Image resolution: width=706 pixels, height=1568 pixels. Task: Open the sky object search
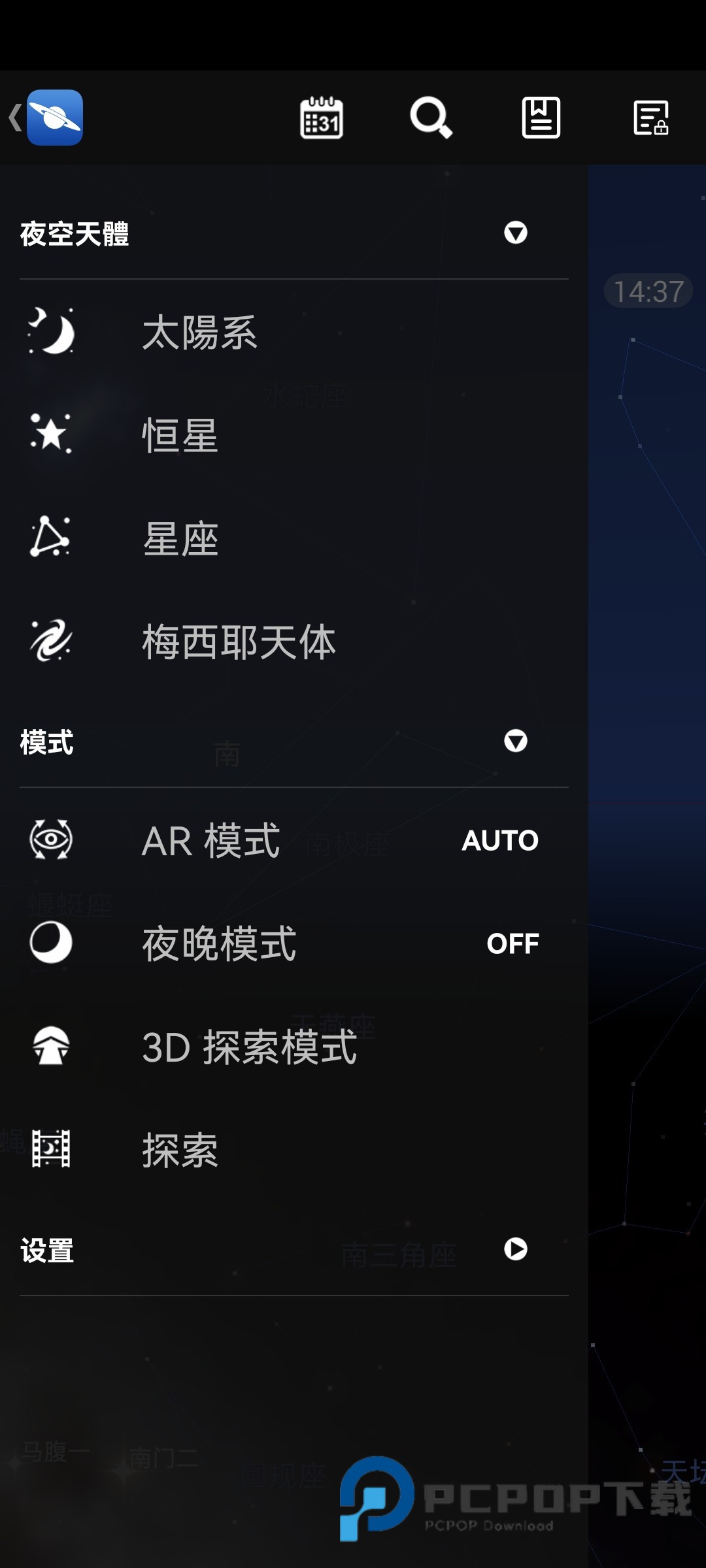[431, 118]
